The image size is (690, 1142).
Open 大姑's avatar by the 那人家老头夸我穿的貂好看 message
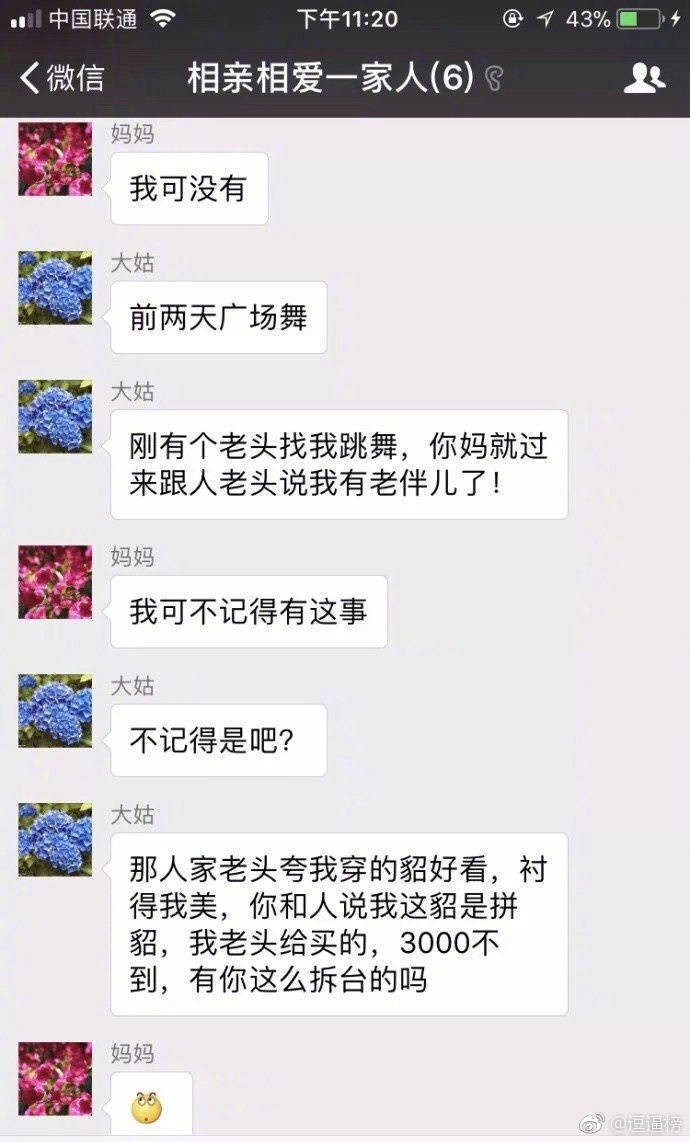pos(55,840)
